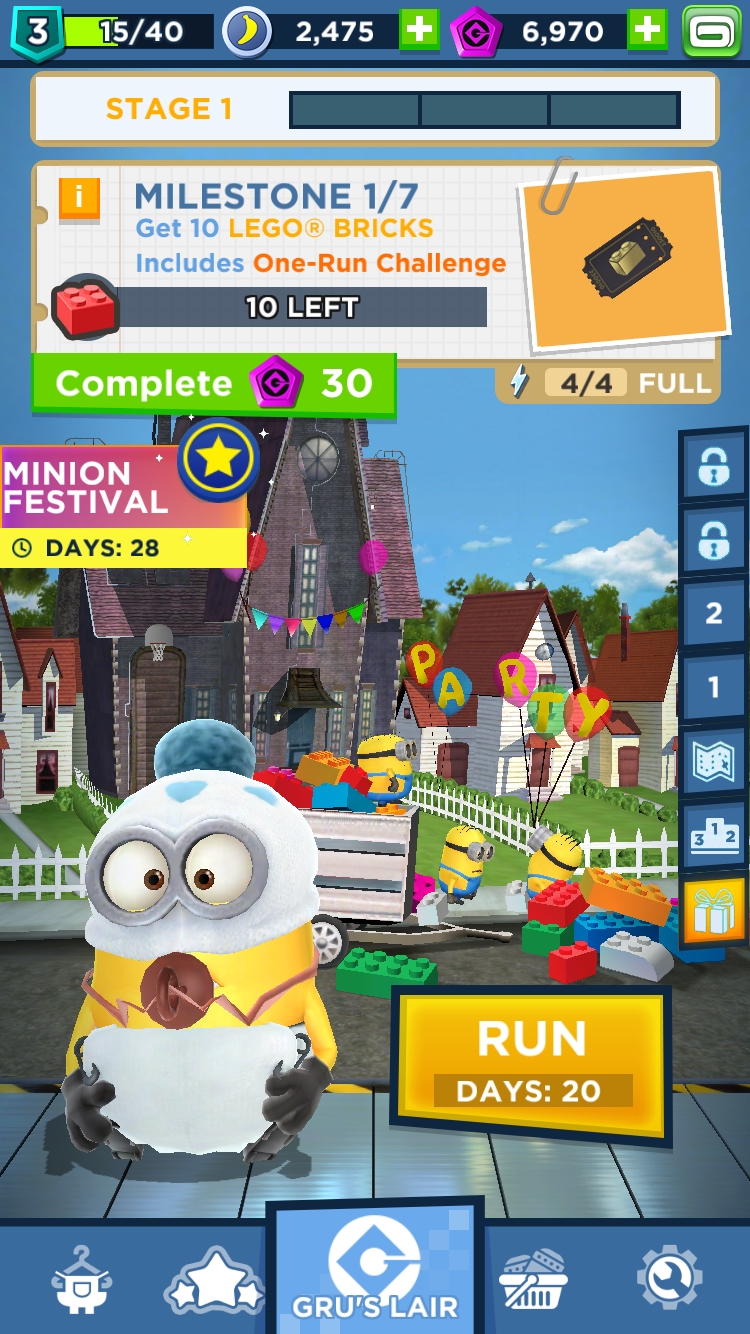The height and width of the screenshot is (1334, 750).
Task: Open the leaderboard podium icon
Action: coord(713,835)
